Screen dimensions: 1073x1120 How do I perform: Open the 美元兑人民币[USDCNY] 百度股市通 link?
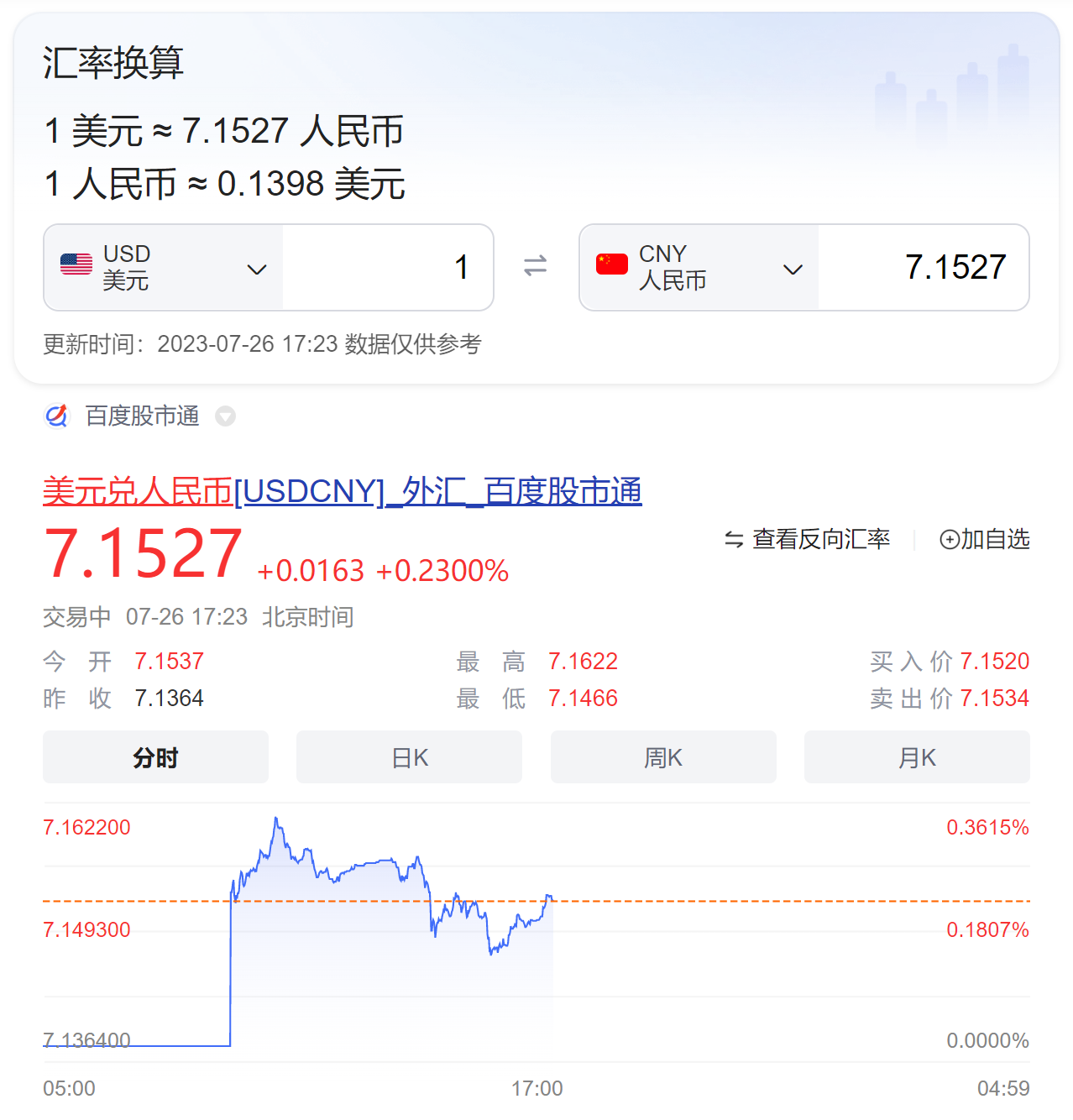point(342,491)
